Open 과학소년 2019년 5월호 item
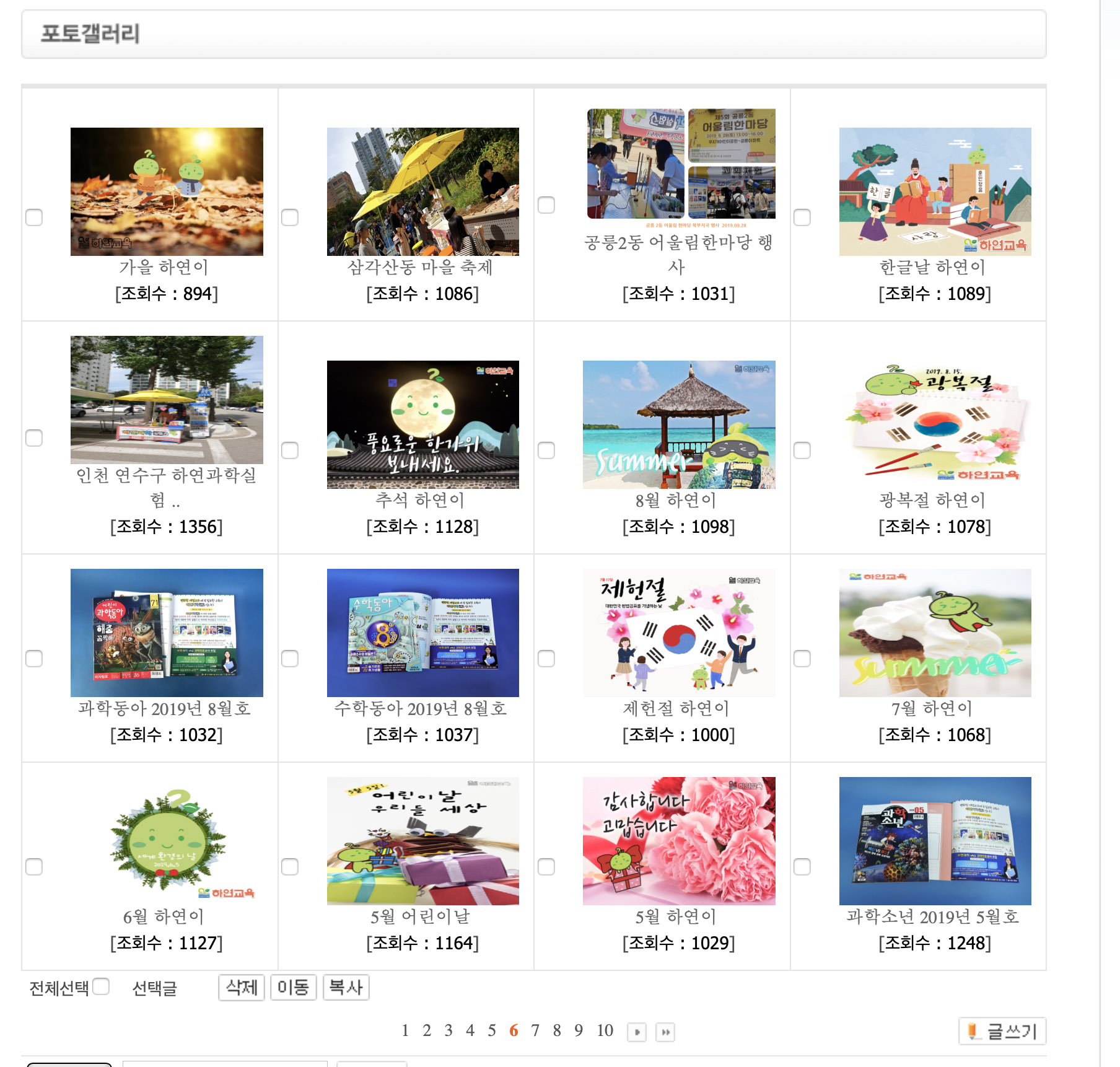 pos(935,841)
